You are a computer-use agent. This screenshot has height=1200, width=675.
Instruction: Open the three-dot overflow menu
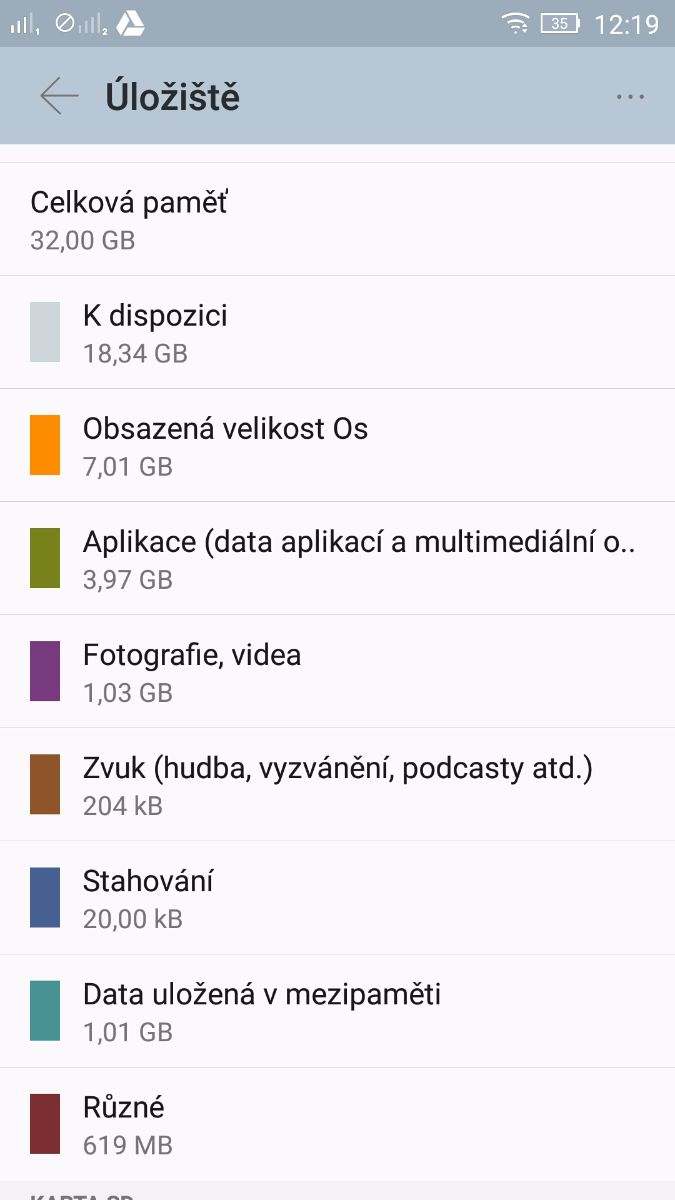630,97
